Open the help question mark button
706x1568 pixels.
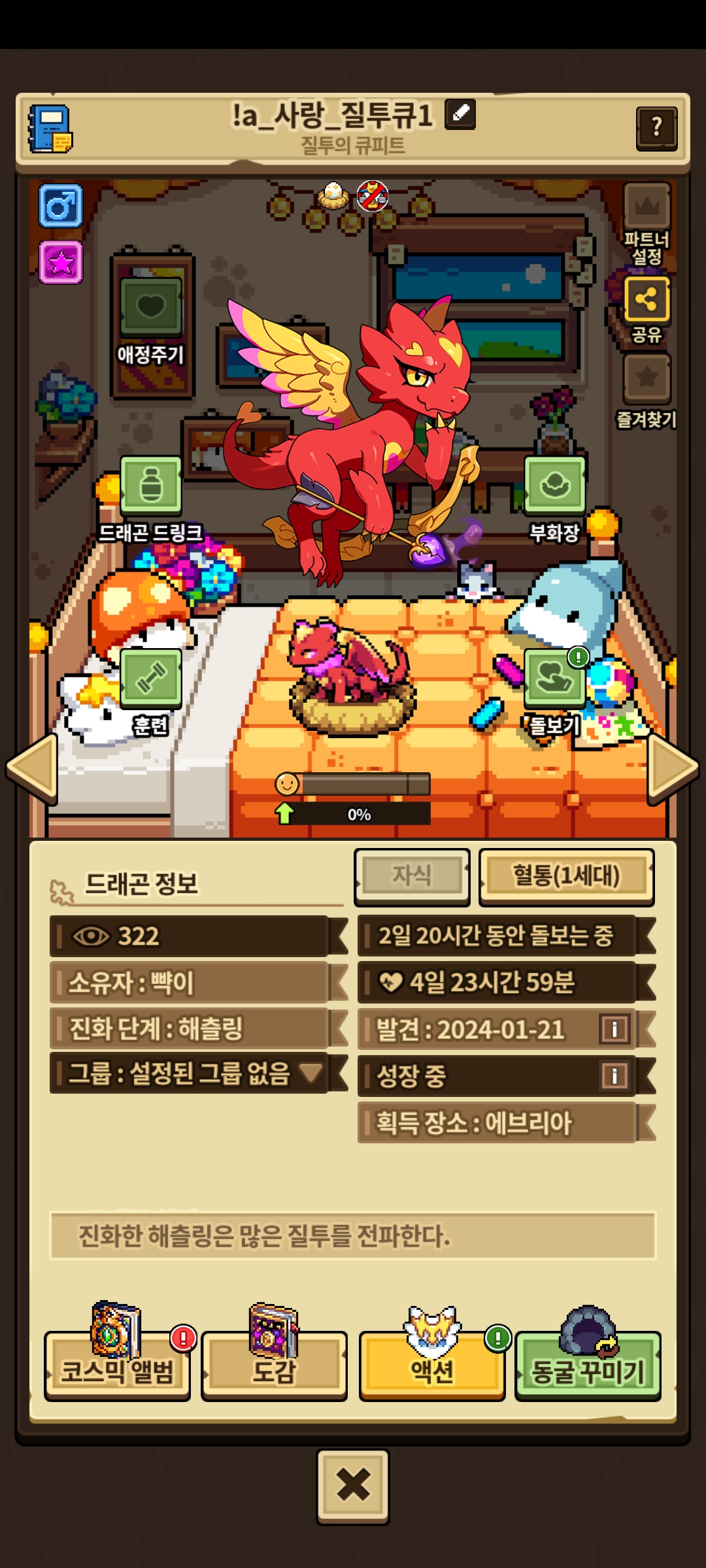tap(656, 128)
